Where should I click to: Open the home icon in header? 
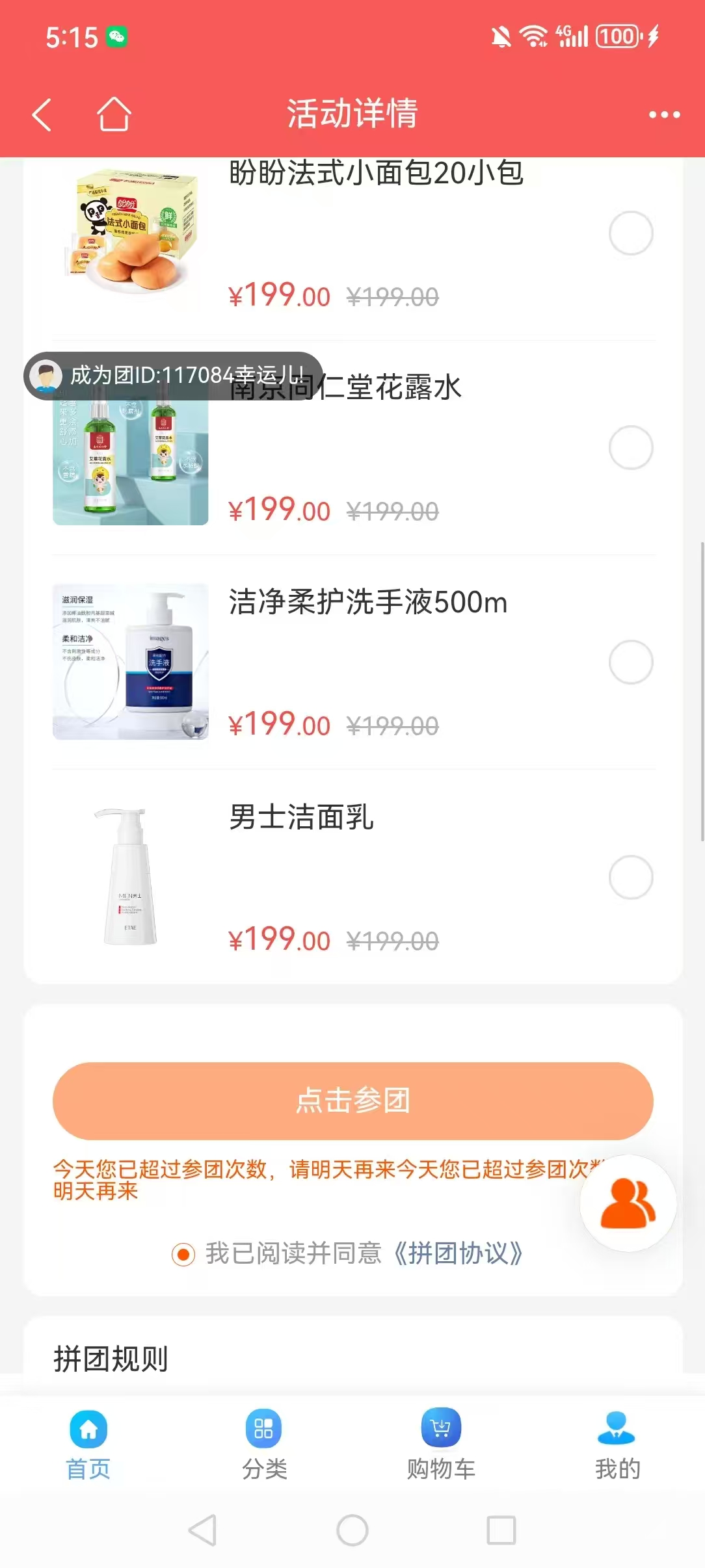(x=114, y=114)
